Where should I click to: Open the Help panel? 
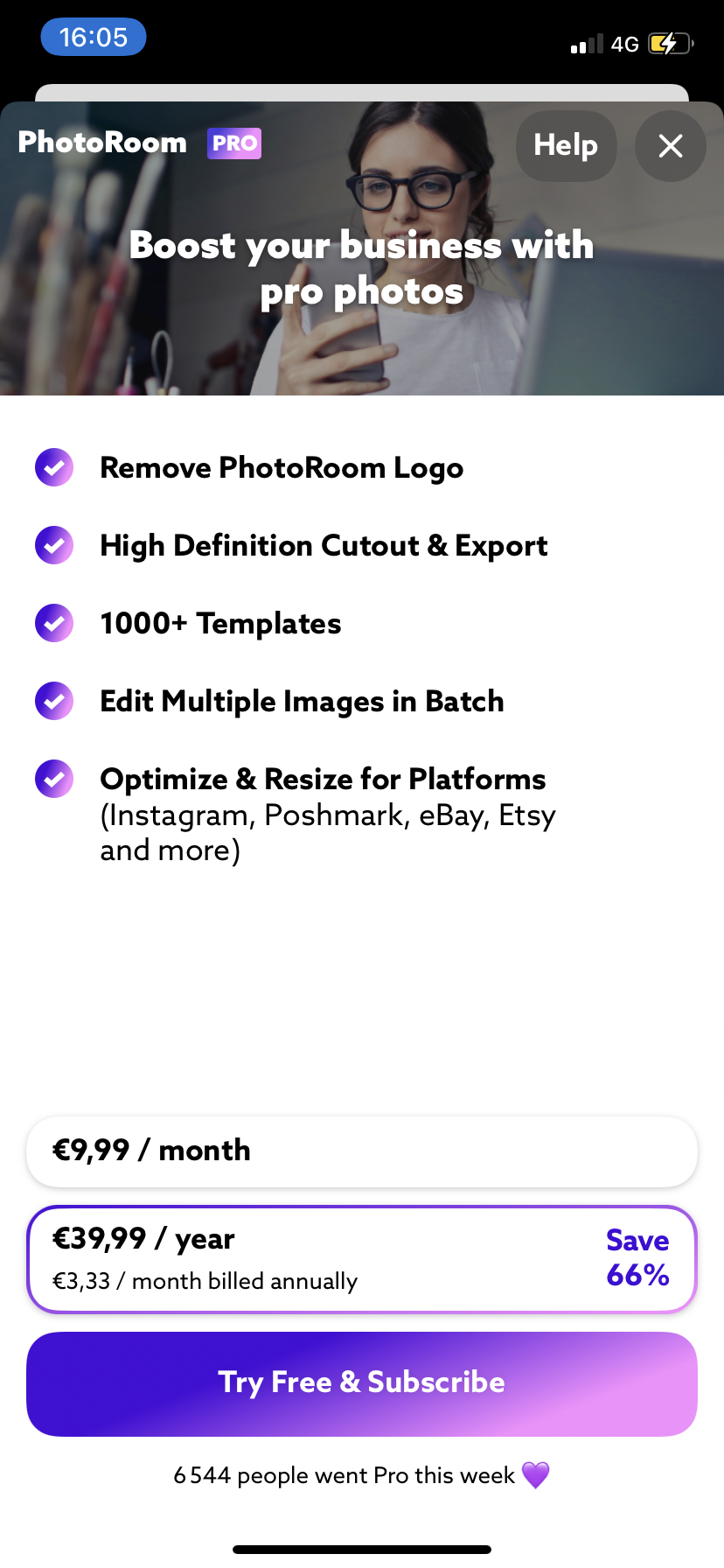coord(566,146)
